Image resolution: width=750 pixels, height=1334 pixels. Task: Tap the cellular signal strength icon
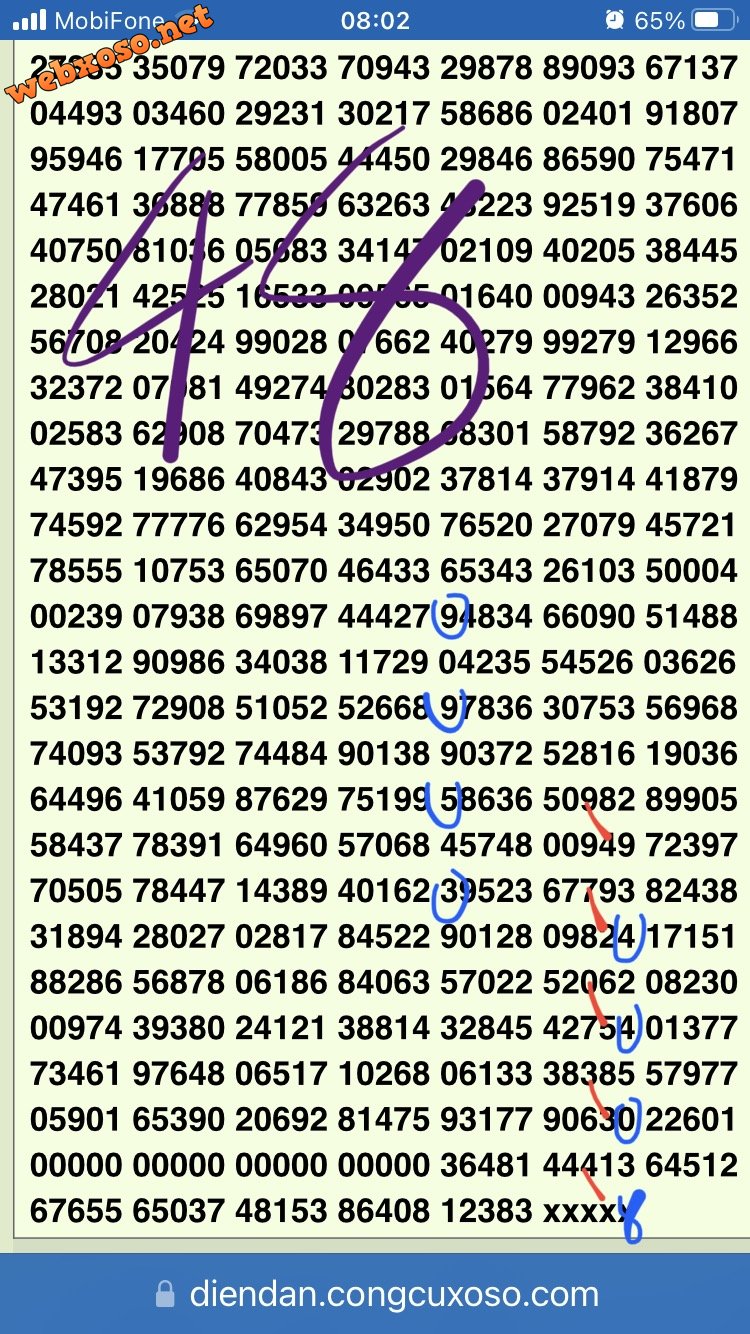pyautogui.click(x=30, y=17)
